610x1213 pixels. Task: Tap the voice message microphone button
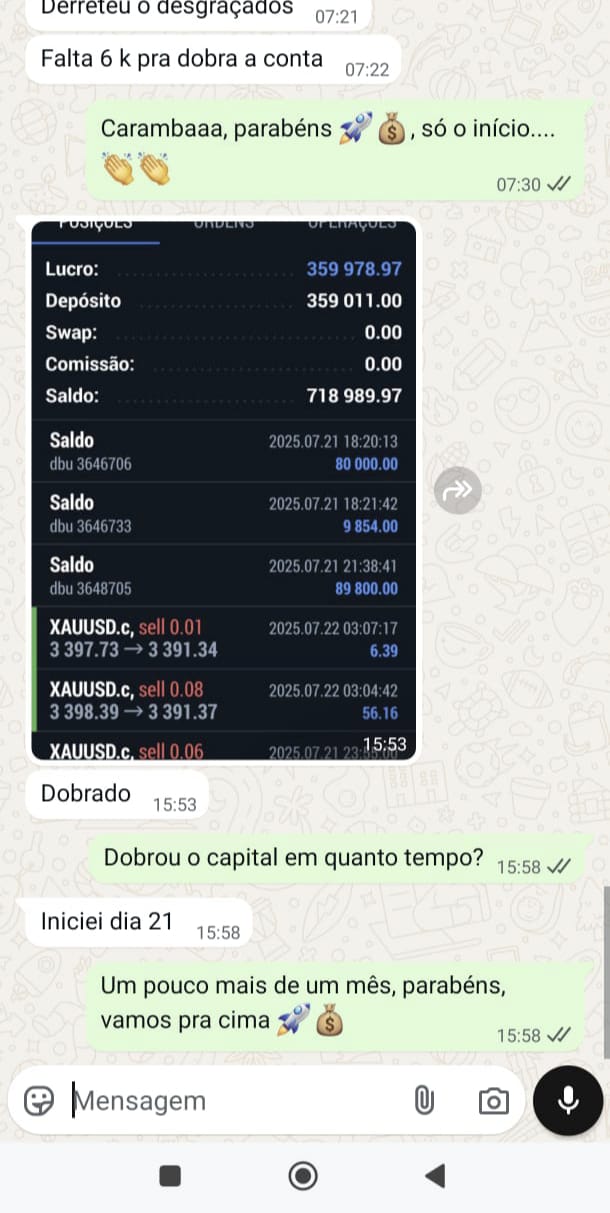pyautogui.click(x=569, y=1100)
